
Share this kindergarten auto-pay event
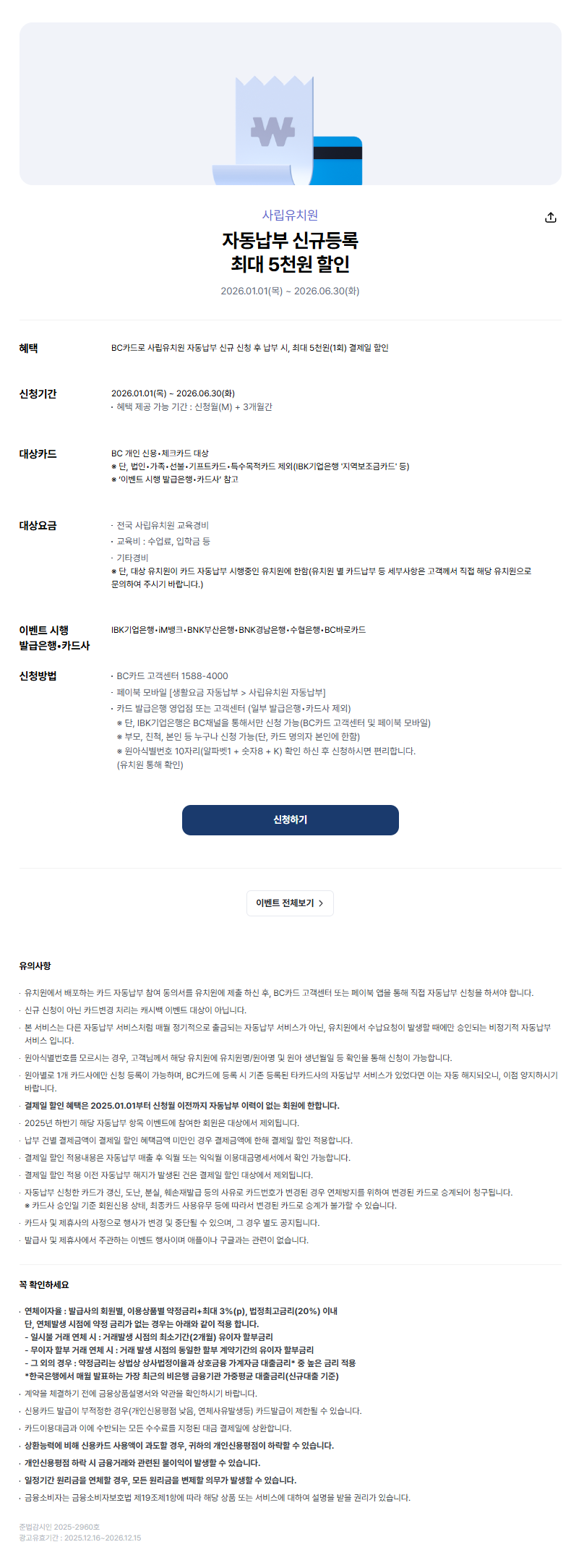click(551, 218)
